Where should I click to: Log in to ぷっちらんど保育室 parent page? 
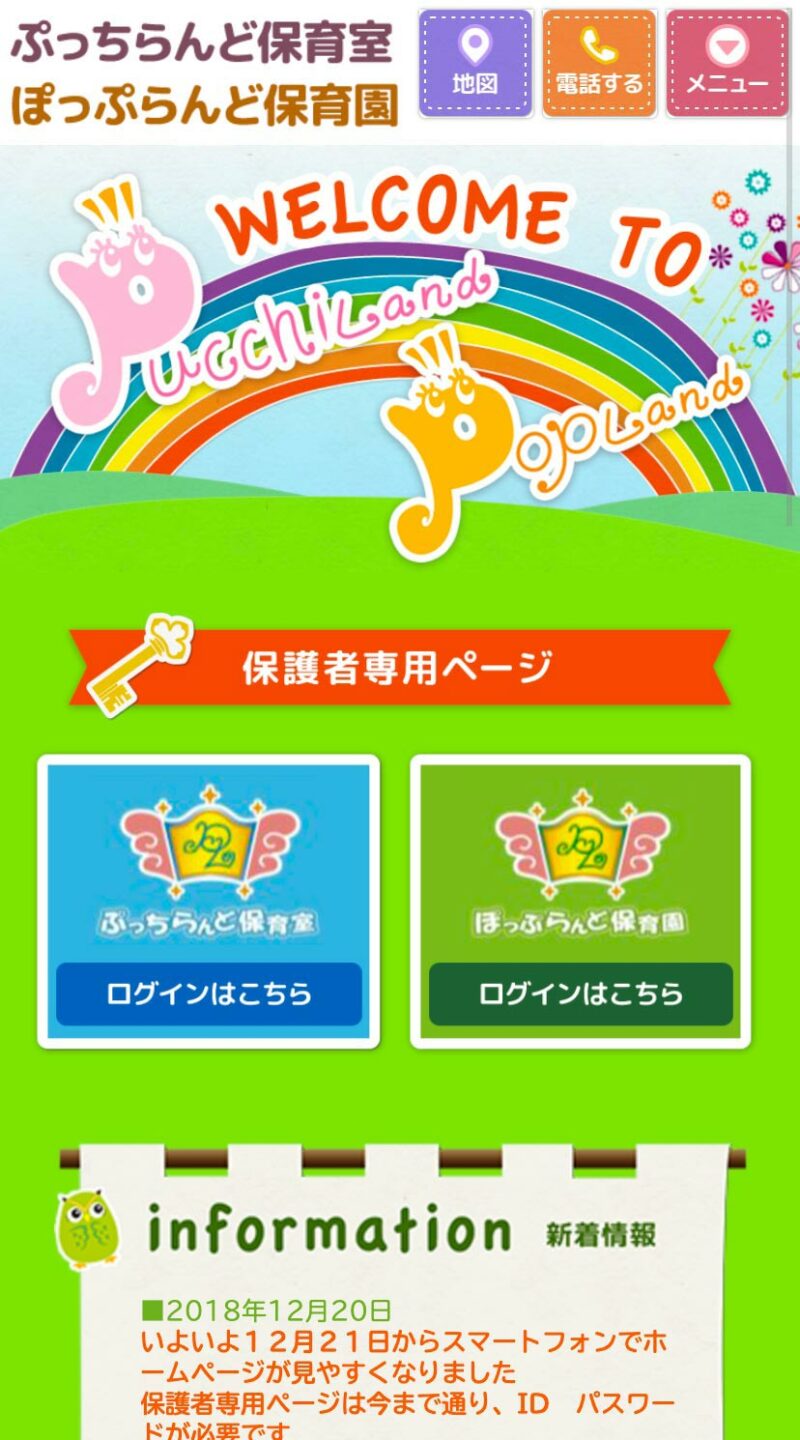[x=208, y=993]
